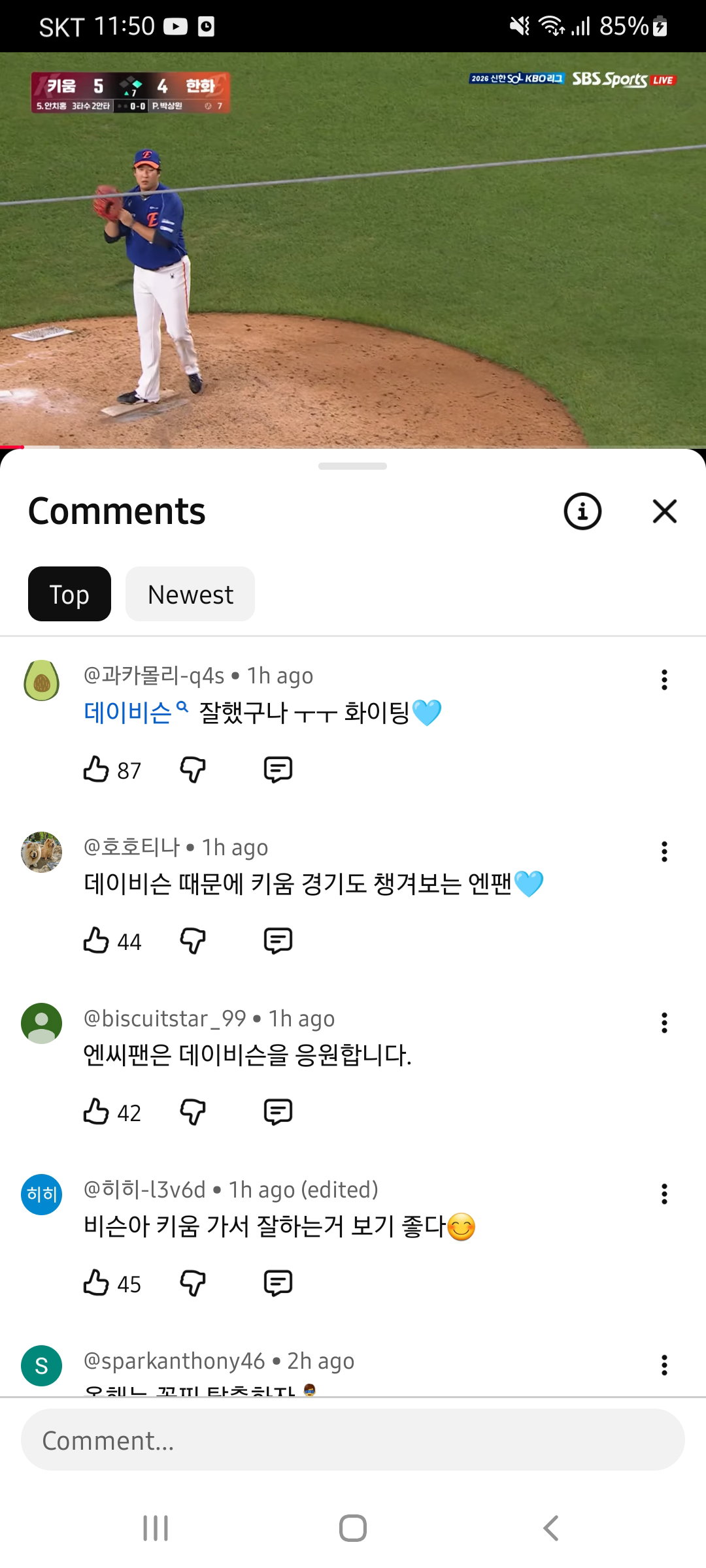Open the comments info icon

582,511
